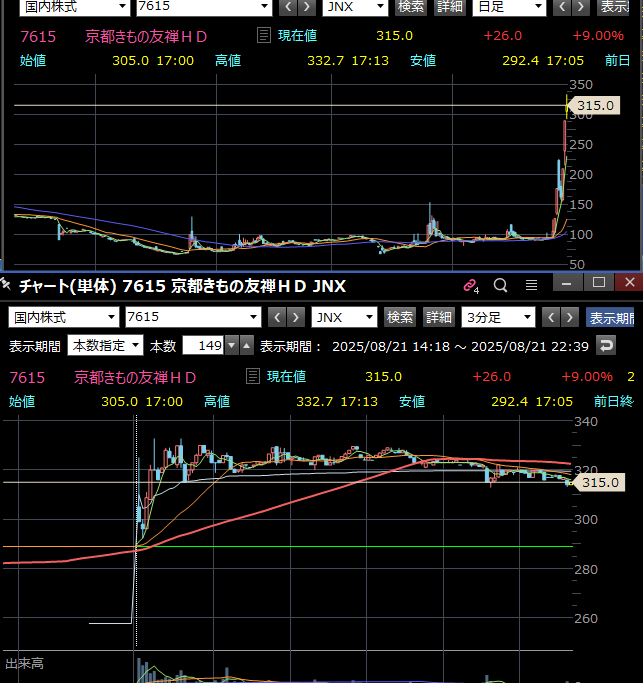The height and width of the screenshot is (683, 643).
Task: Tap the link group icon in the title bar
Action: click(471, 286)
